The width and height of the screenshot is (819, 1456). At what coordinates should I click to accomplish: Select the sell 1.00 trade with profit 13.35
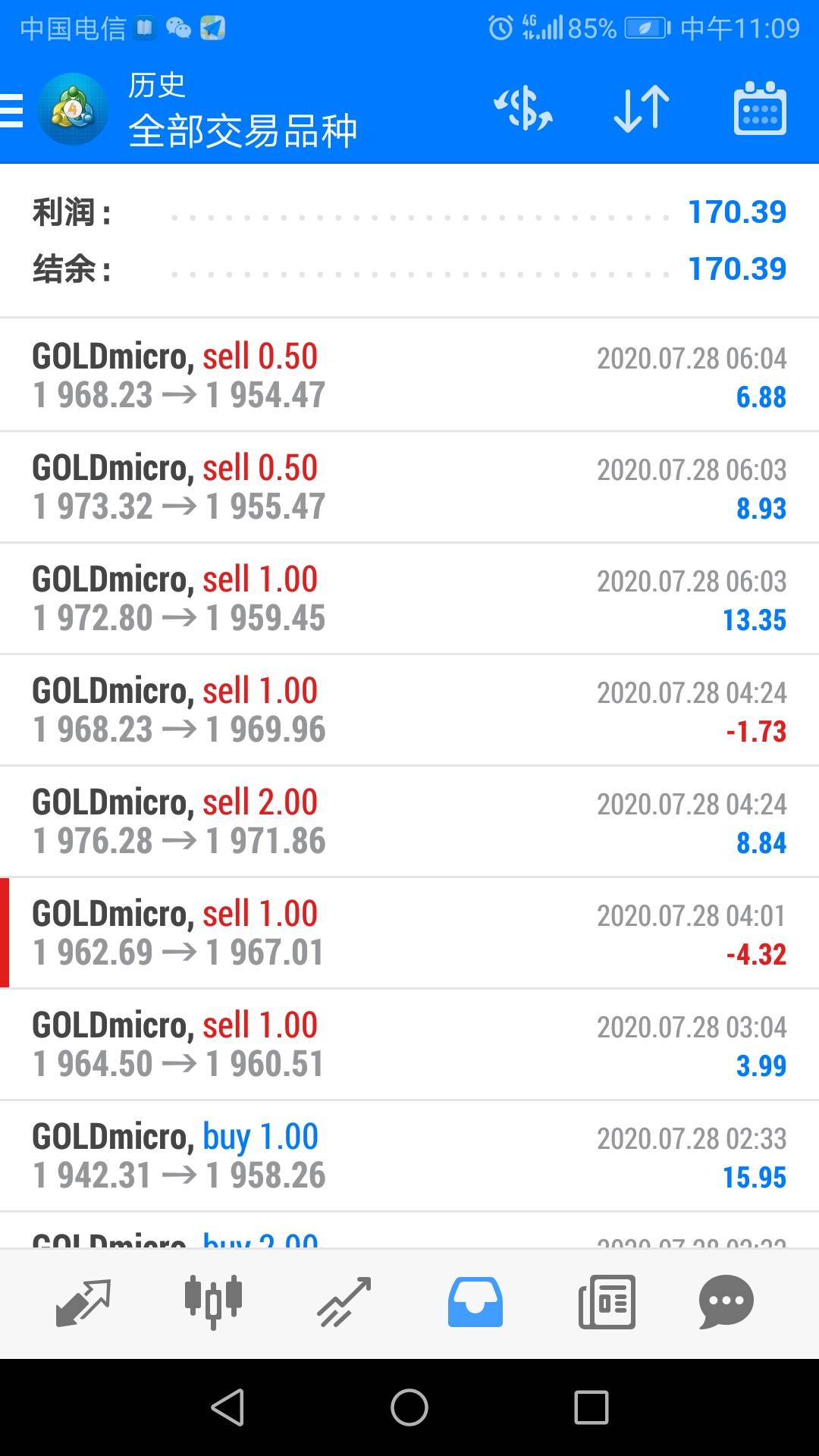coord(409,598)
